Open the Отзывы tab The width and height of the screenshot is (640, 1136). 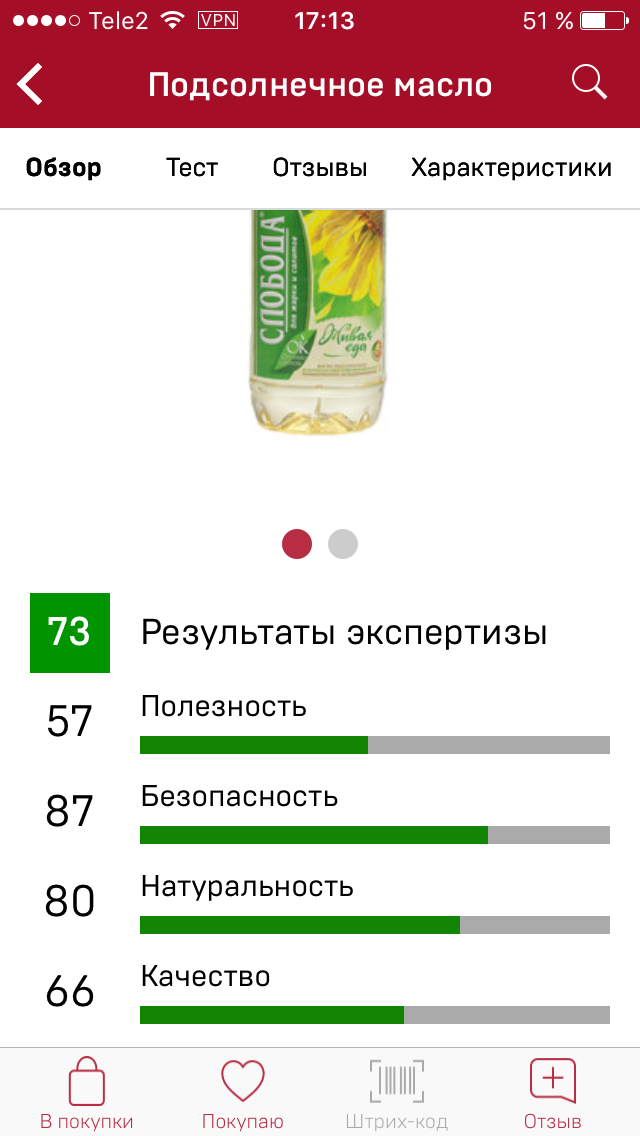click(x=320, y=168)
